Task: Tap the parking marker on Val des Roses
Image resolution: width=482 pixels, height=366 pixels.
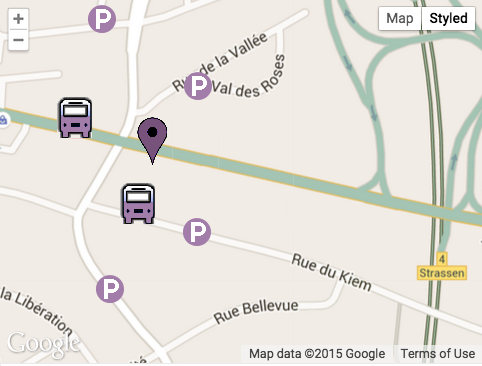Action: tap(198, 86)
